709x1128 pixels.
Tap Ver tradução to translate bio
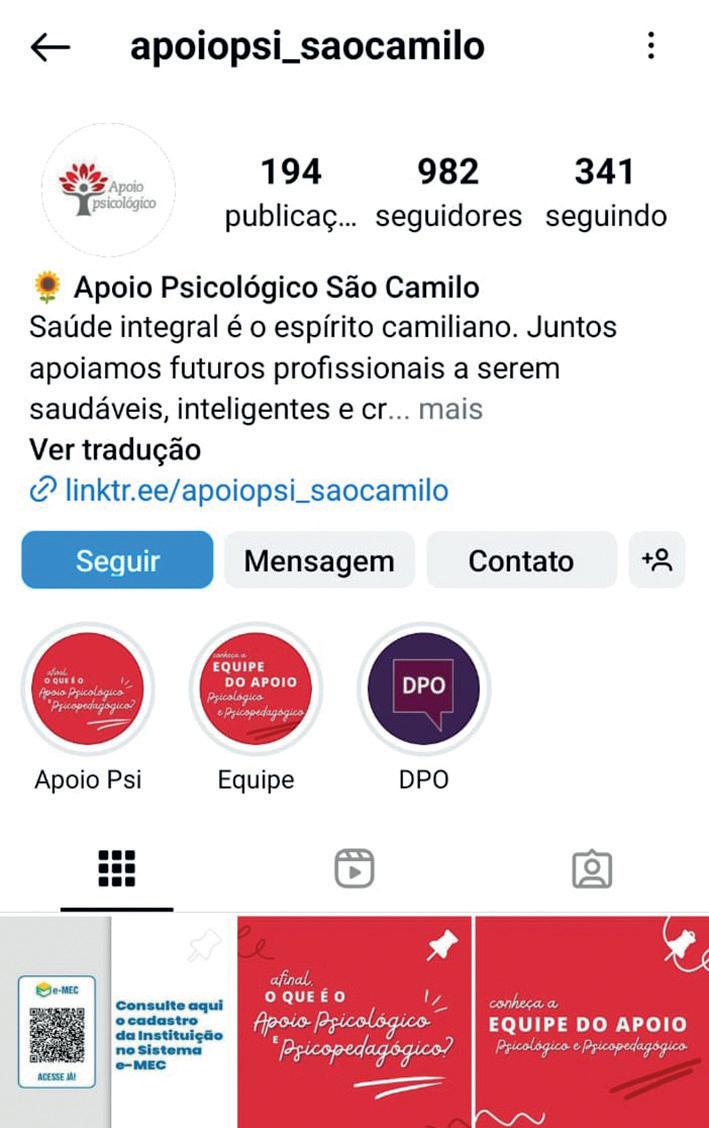click(x=115, y=450)
